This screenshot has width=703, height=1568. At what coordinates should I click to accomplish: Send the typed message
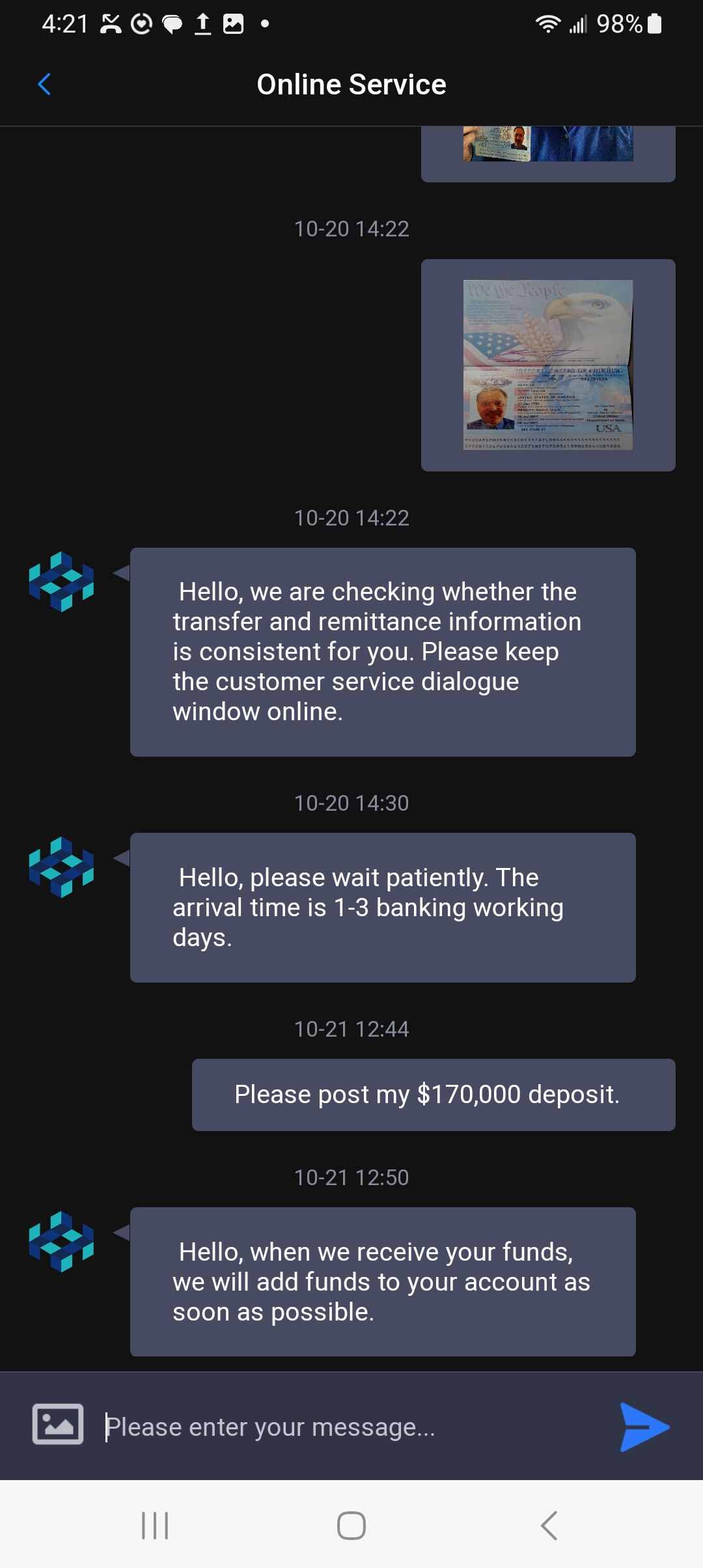[644, 1427]
